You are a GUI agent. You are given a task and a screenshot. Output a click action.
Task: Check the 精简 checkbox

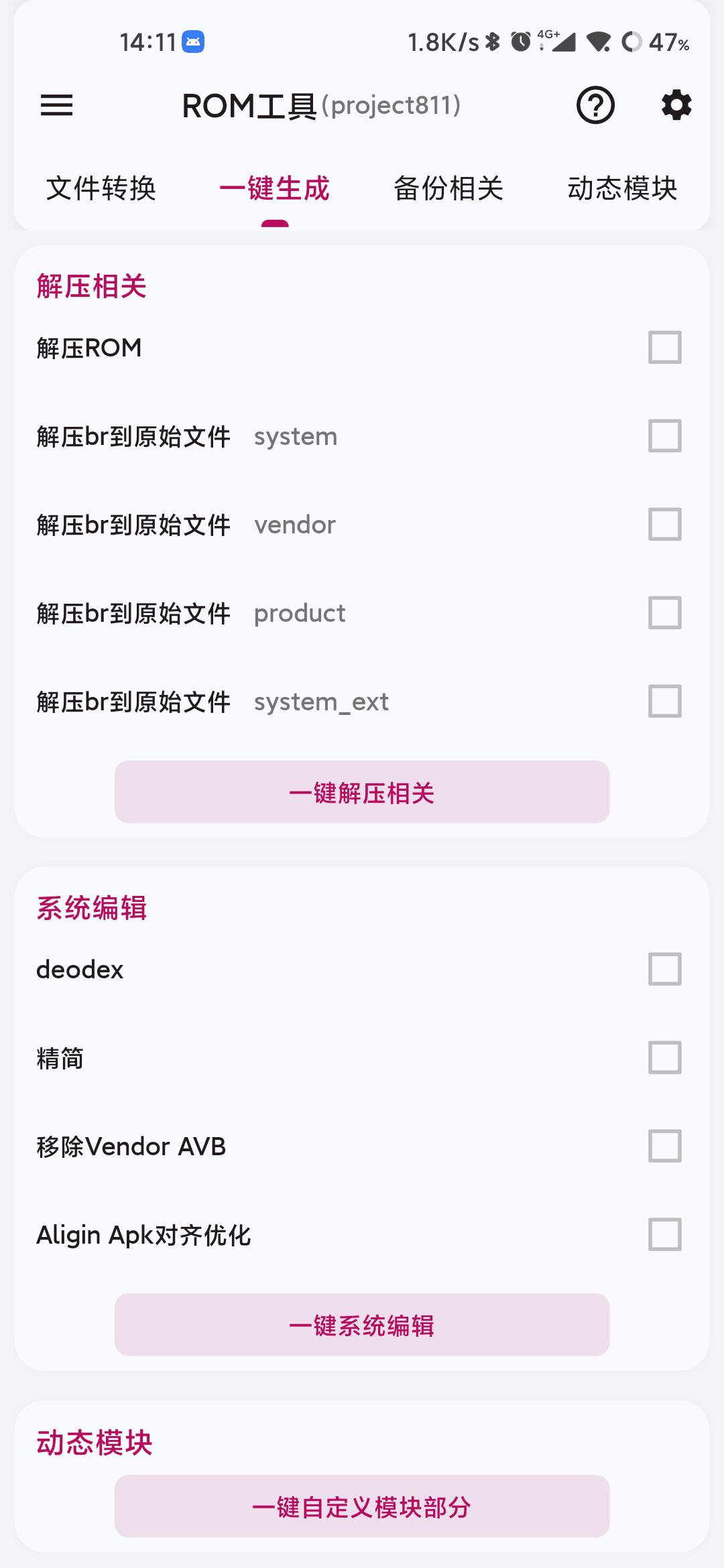(665, 1057)
